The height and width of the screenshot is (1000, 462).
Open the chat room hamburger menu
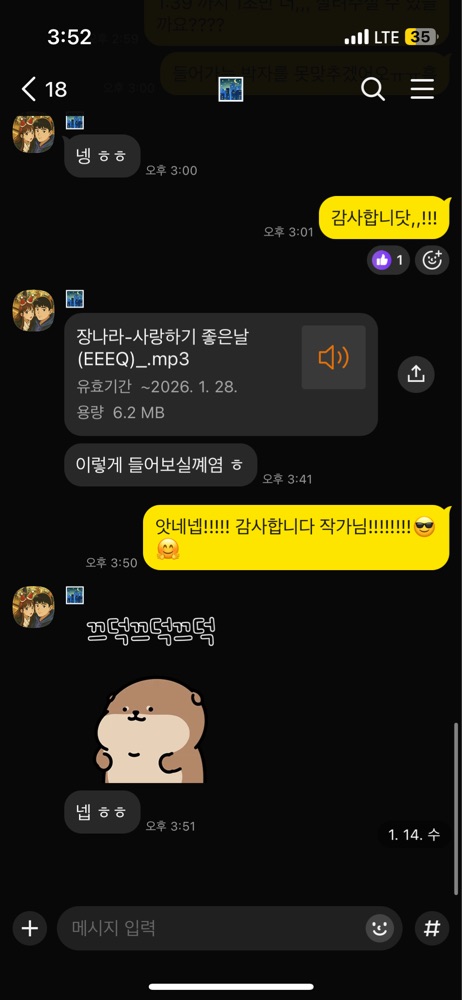pos(422,89)
